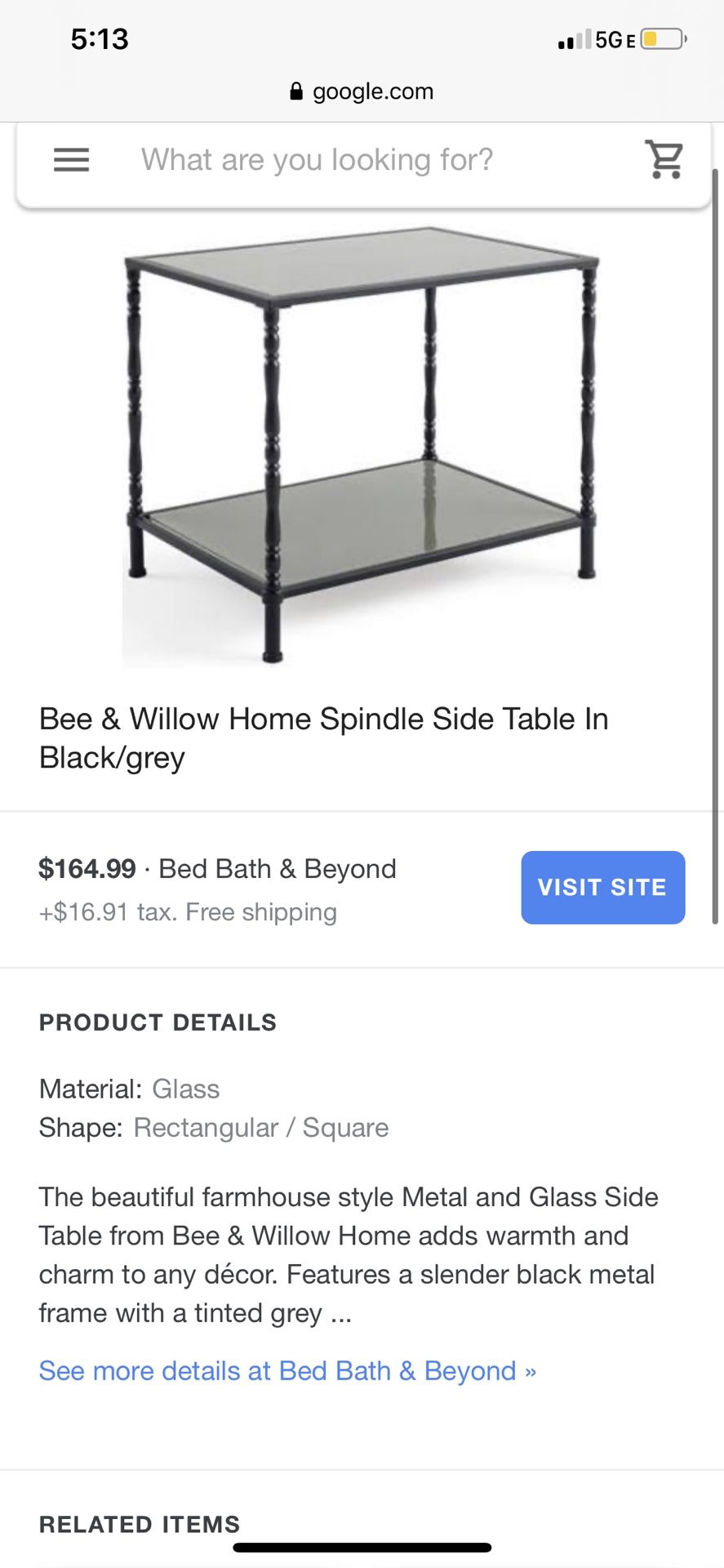Focus the What are you looking for search field
Viewport: 724px width, 1568px height.
tap(318, 160)
